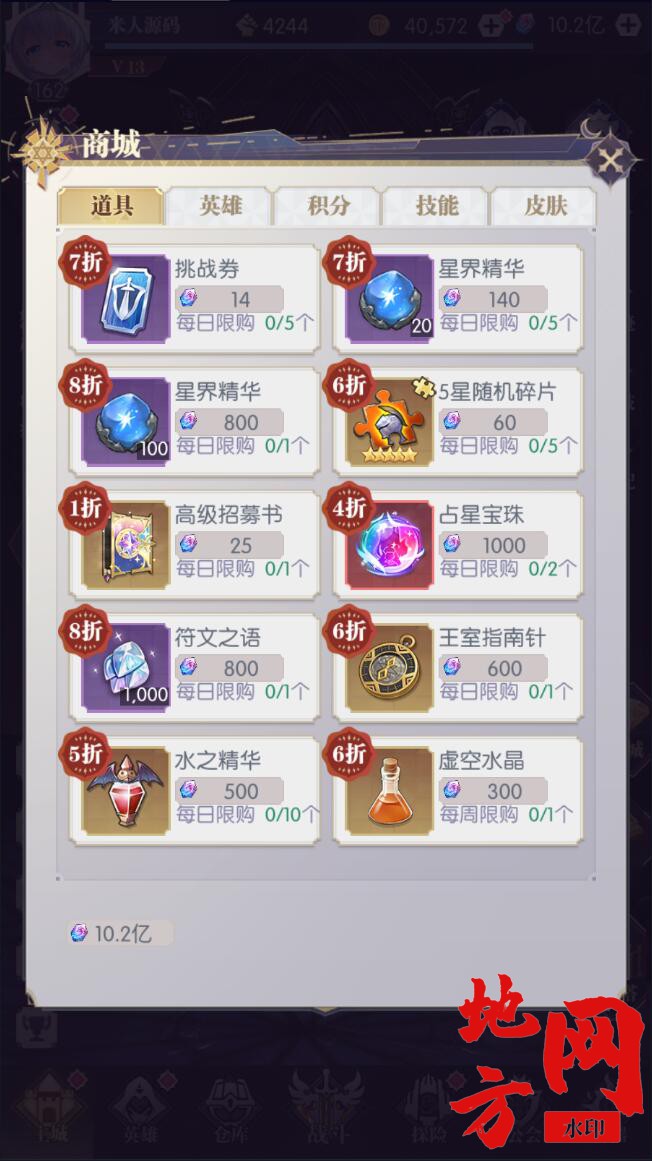
Task: Switch to the 英雄 tab
Action: [220, 206]
